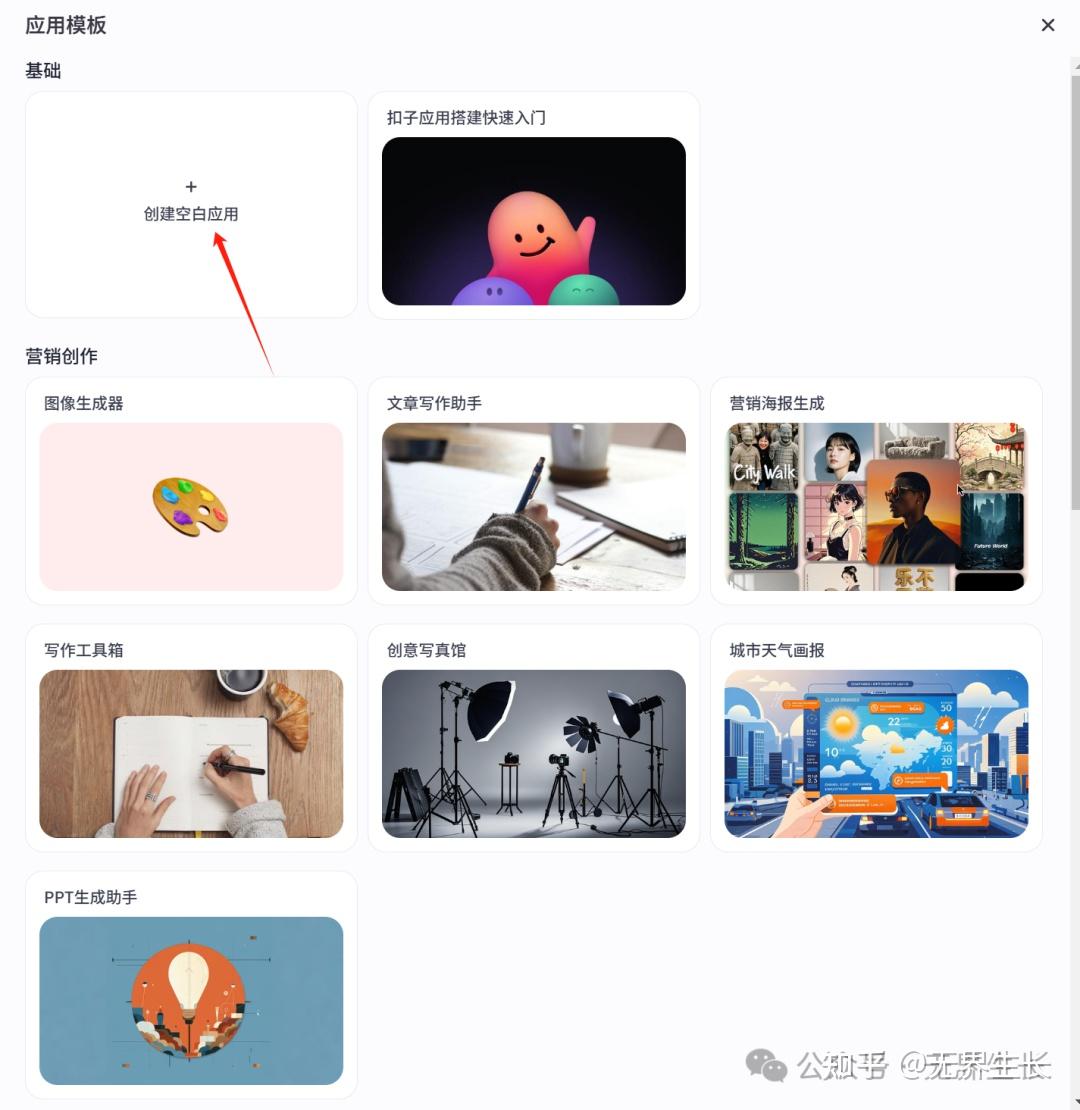Close the 应用模板 dialog
This screenshot has width=1080, height=1110.
click(x=1047, y=25)
